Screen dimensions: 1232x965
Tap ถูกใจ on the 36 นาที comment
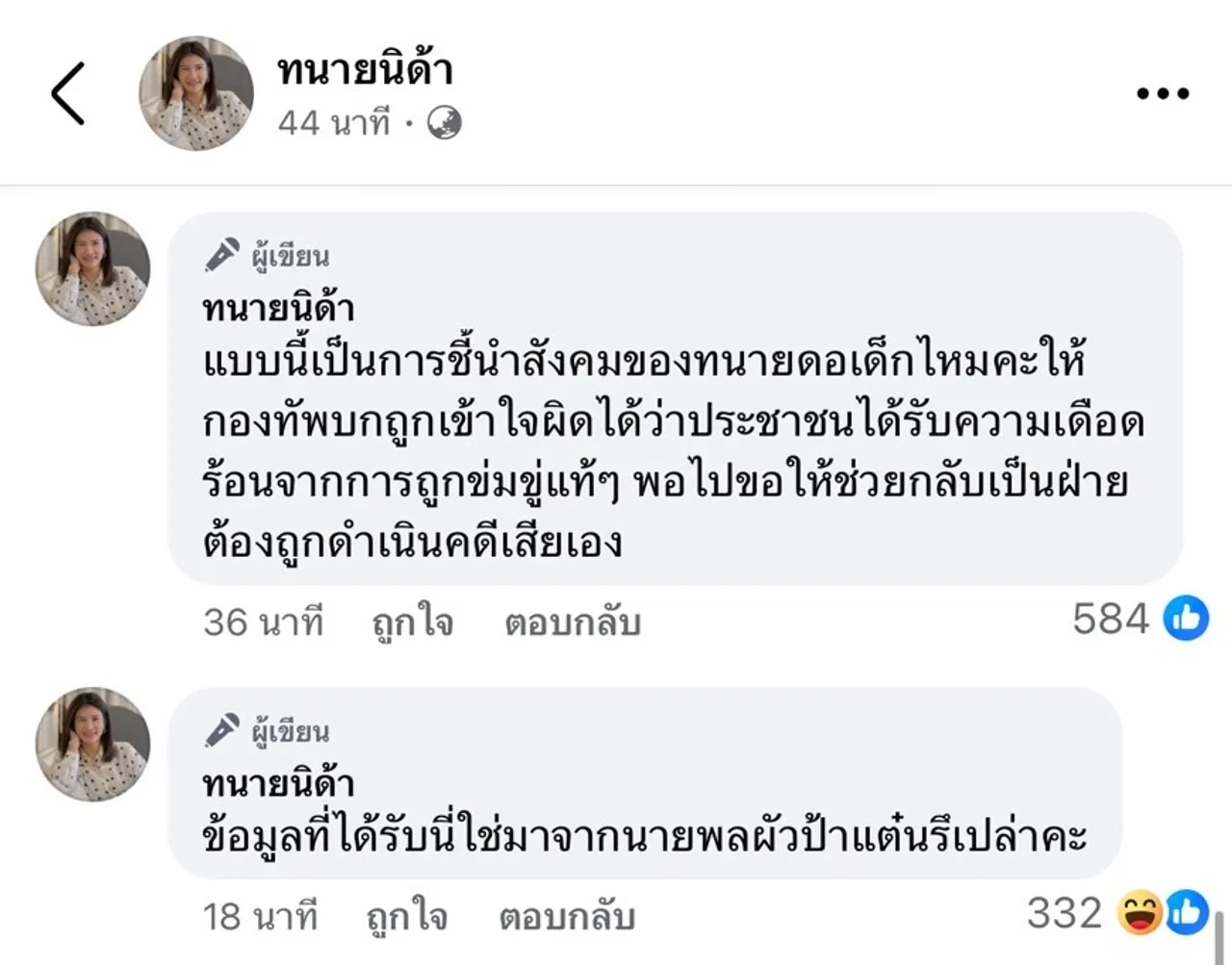pyautogui.click(x=412, y=622)
